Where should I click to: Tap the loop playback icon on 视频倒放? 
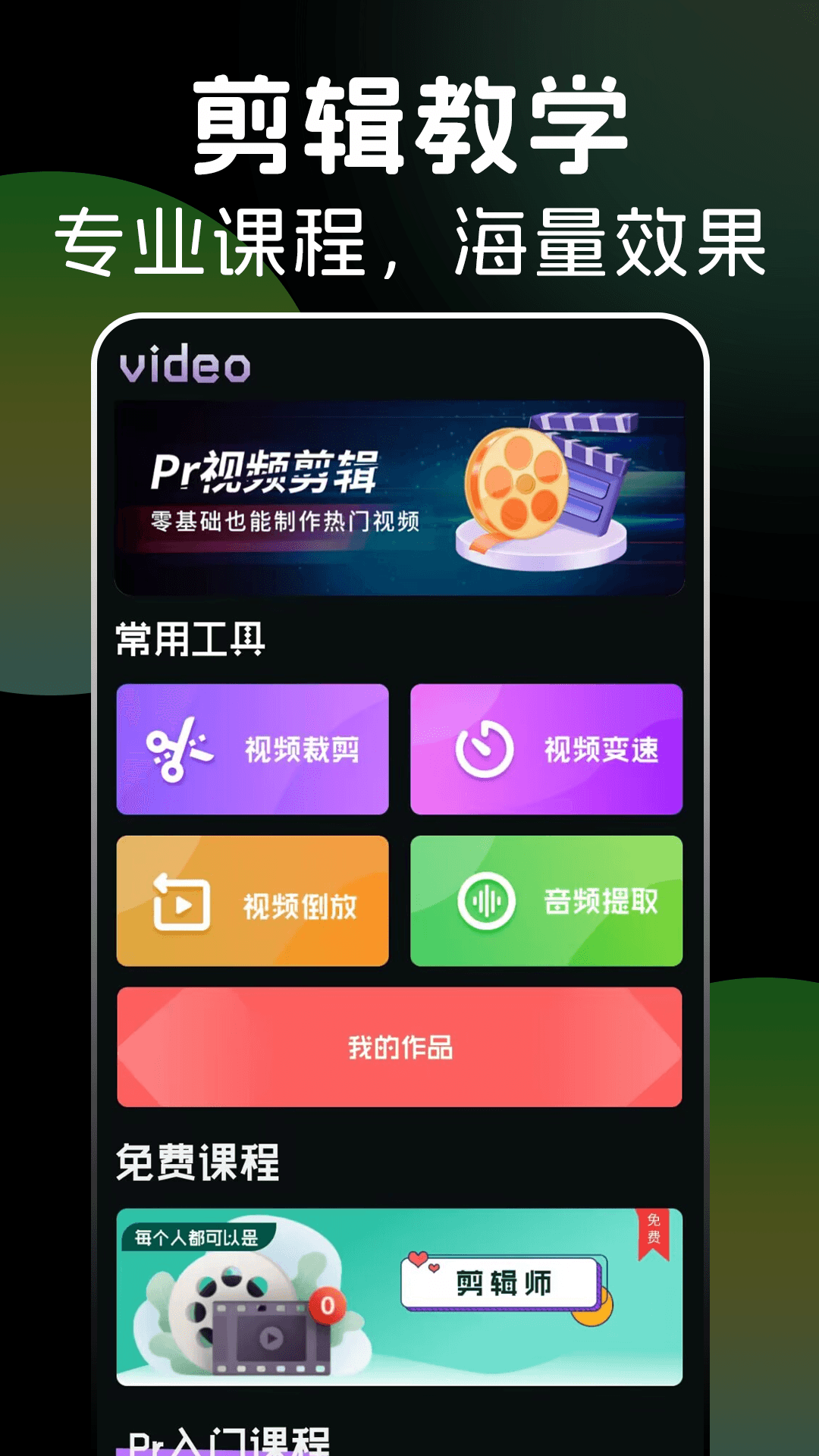(x=182, y=901)
